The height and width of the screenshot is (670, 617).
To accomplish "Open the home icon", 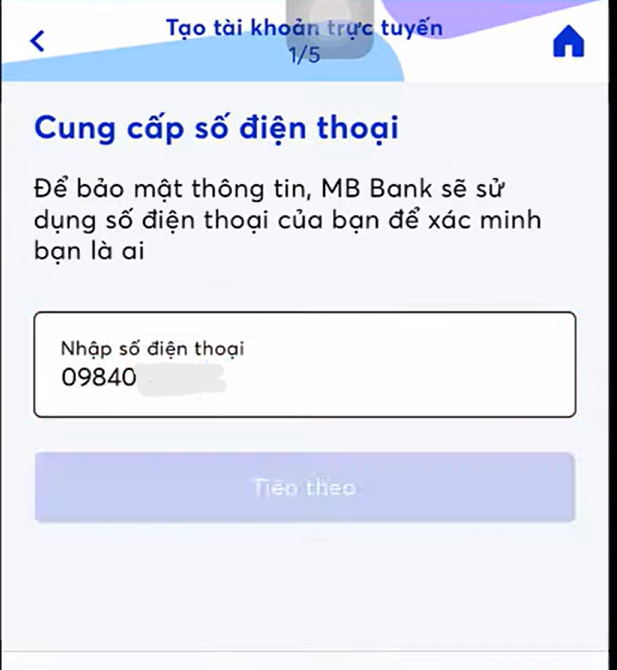I will [x=568, y=42].
